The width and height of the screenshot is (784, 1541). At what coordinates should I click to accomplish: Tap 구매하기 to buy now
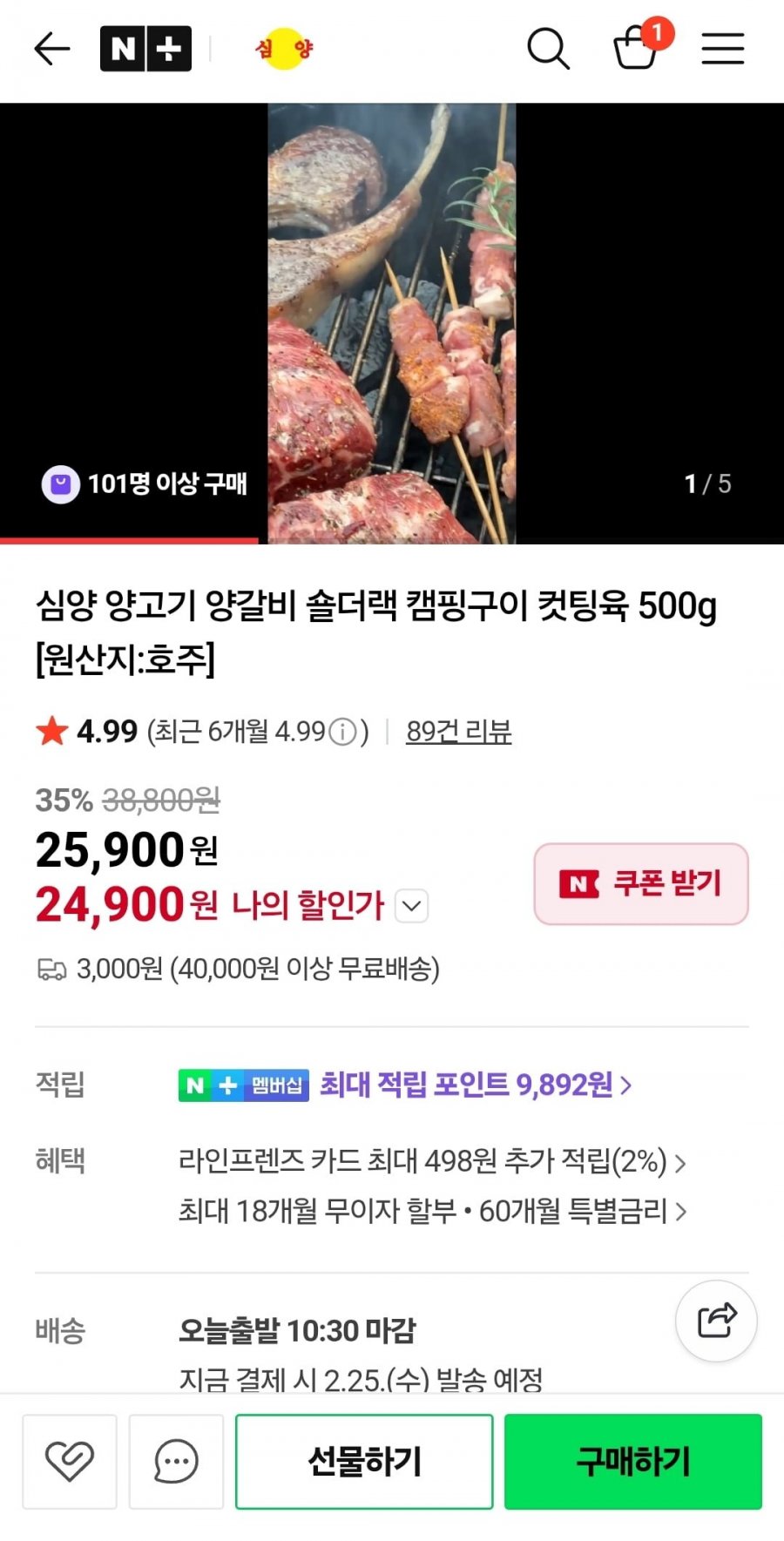click(x=633, y=1461)
